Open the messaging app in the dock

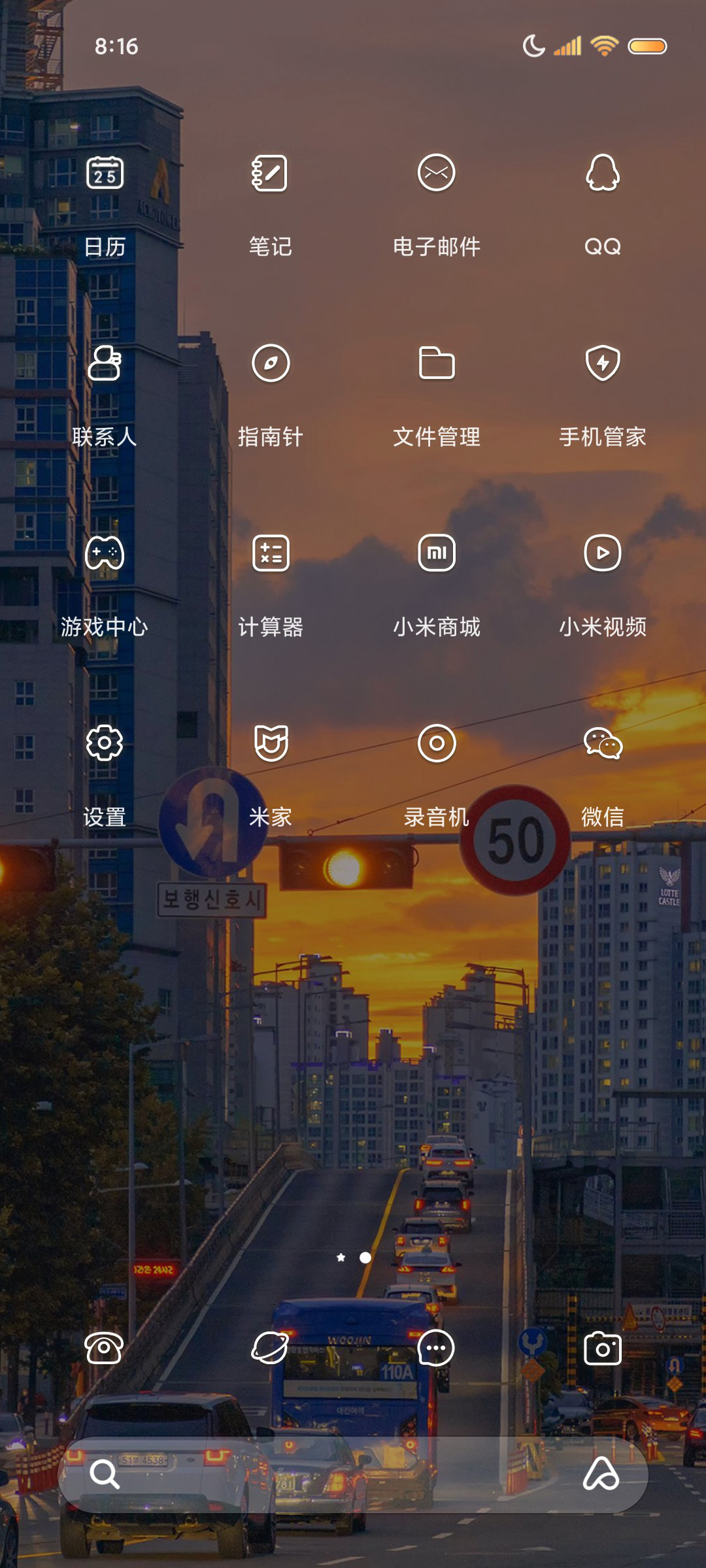point(436,1348)
